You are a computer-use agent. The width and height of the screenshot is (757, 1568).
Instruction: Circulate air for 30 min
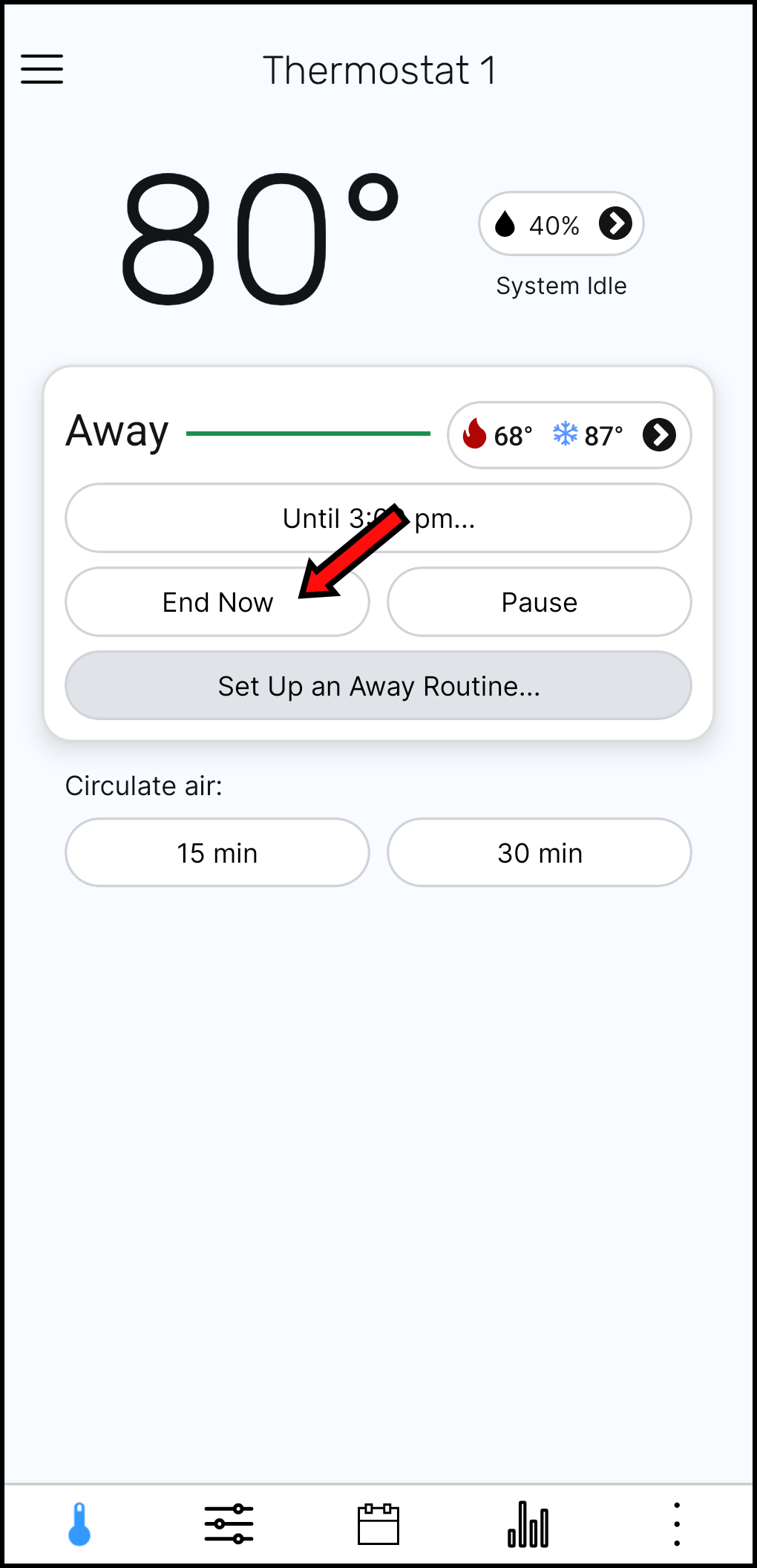pyautogui.click(x=539, y=852)
